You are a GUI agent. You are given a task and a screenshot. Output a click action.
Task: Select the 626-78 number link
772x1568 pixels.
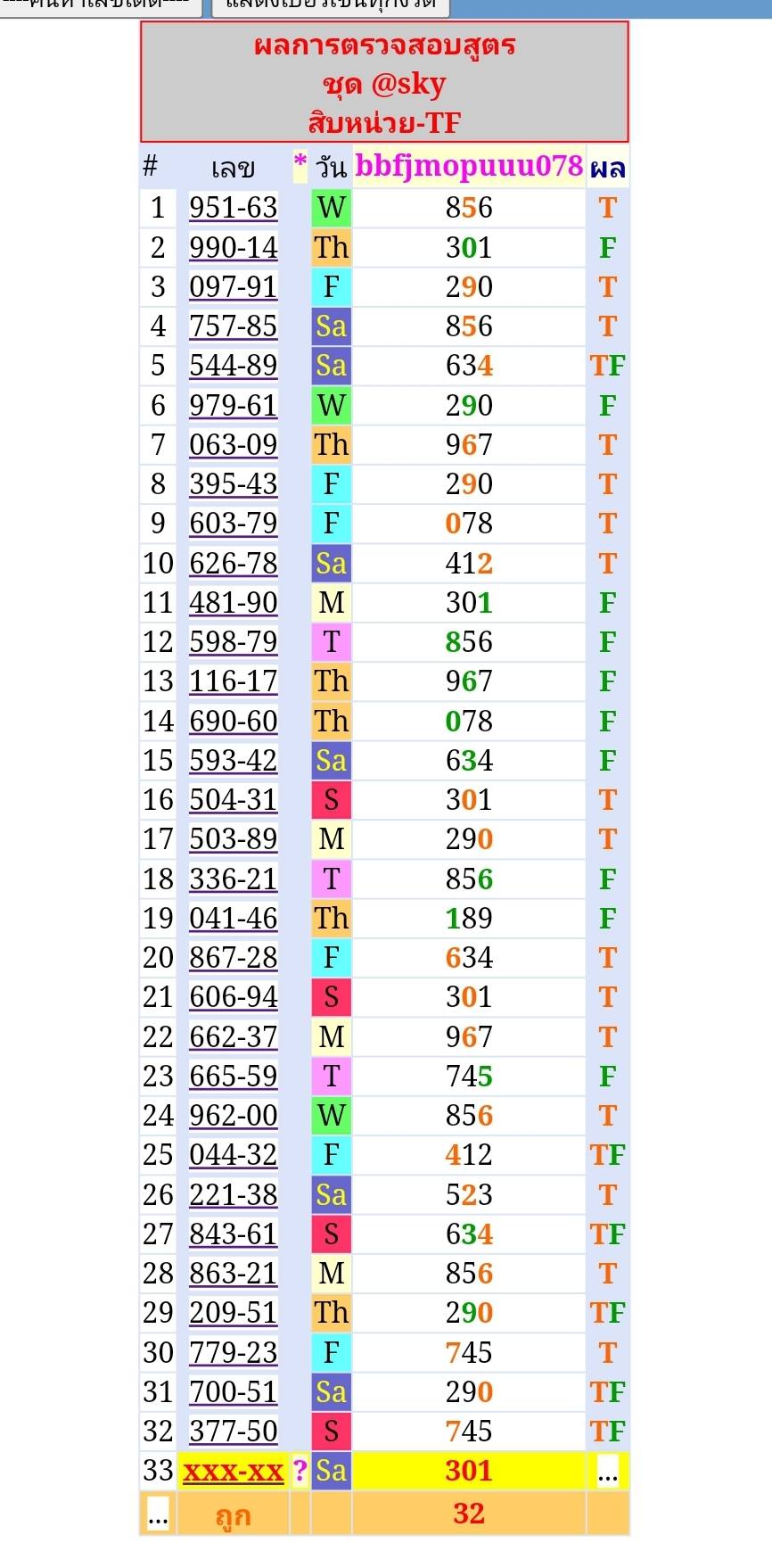click(x=233, y=563)
